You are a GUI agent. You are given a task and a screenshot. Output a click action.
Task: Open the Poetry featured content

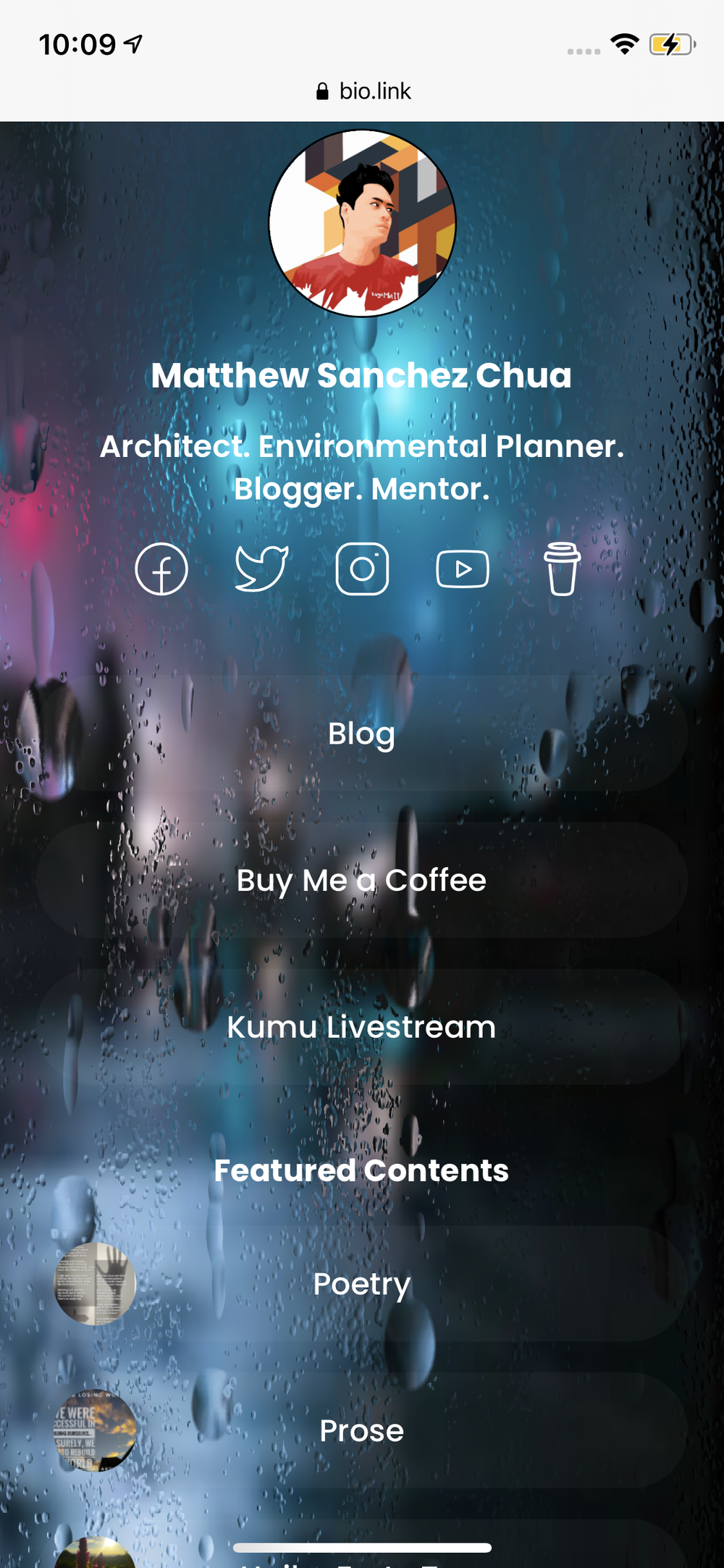(362, 1284)
